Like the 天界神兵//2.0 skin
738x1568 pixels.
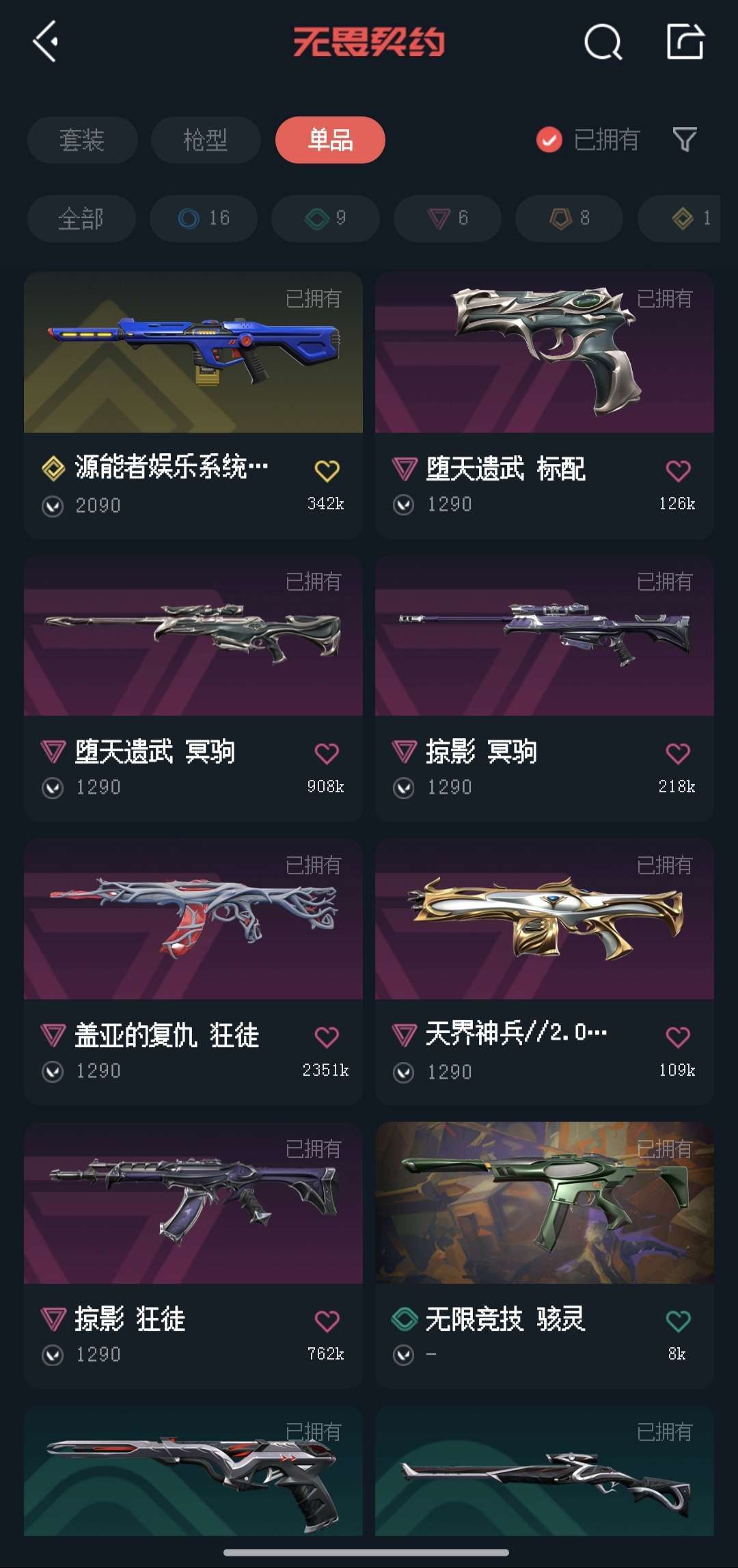tap(678, 1037)
